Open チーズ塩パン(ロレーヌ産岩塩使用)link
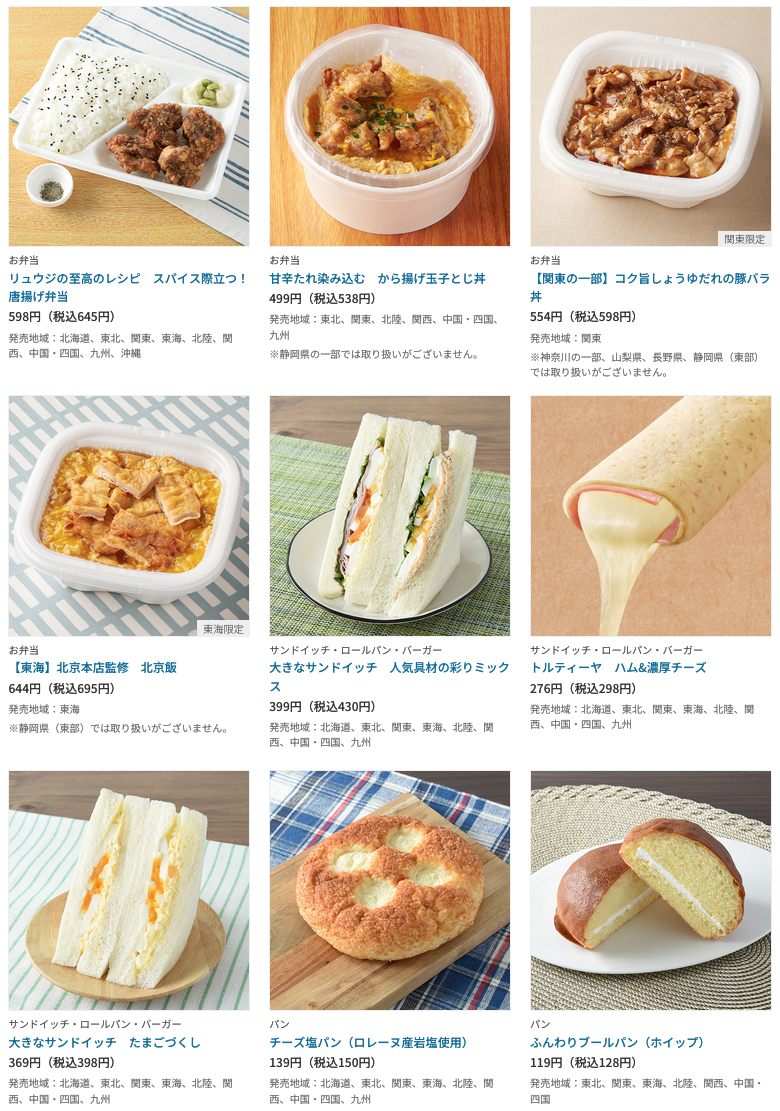This screenshot has height=1111, width=780. point(368,1042)
